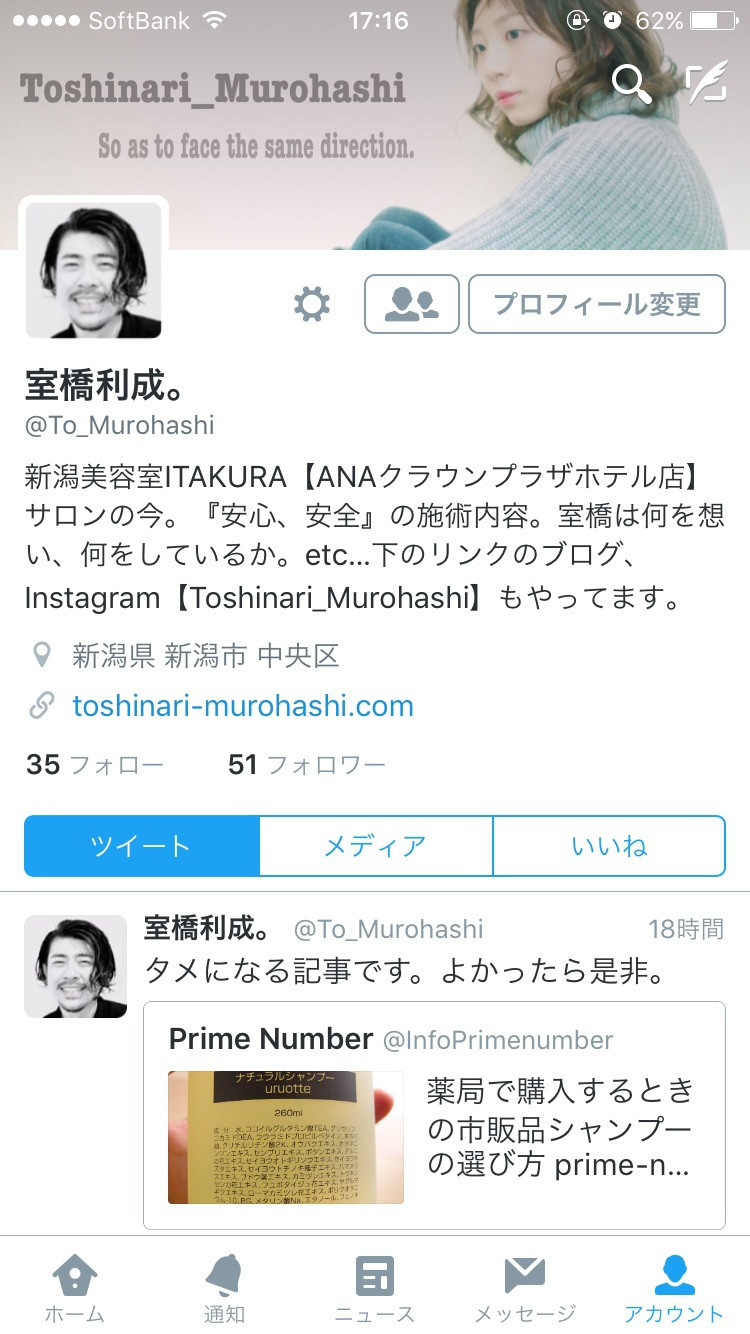Screen dimensions: 750x1334
Task: Tap the people icon next to the gear
Action: (412, 305)
